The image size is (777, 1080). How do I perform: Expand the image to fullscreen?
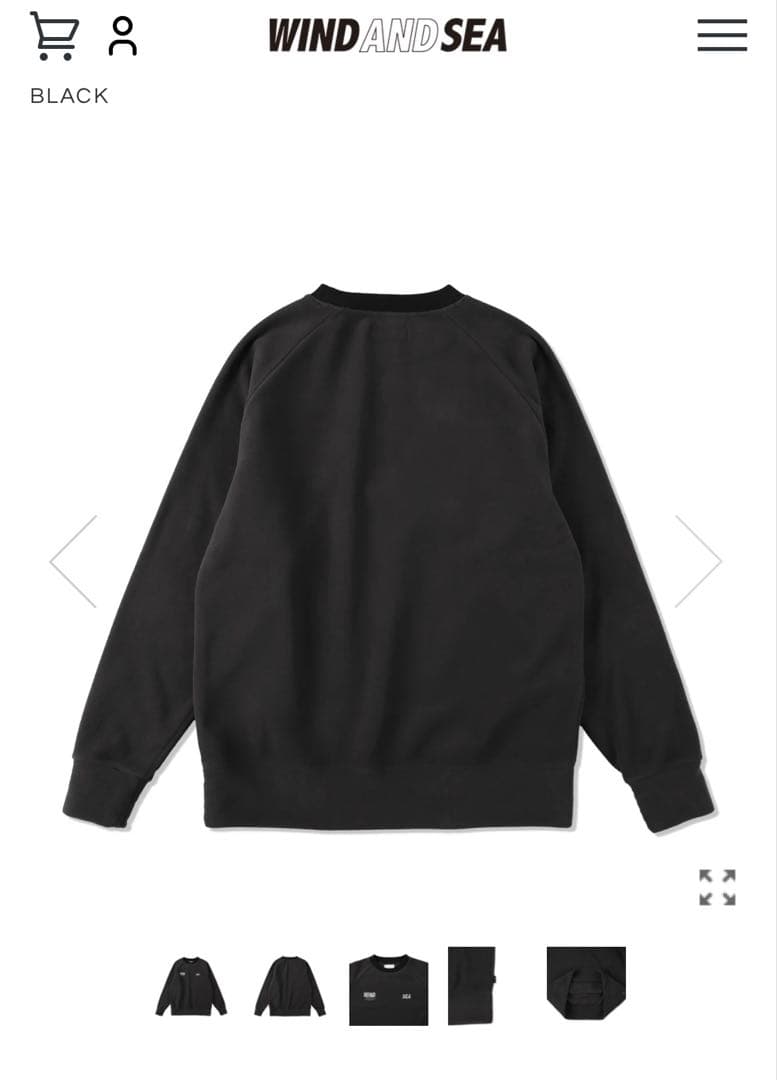[717, 887]
